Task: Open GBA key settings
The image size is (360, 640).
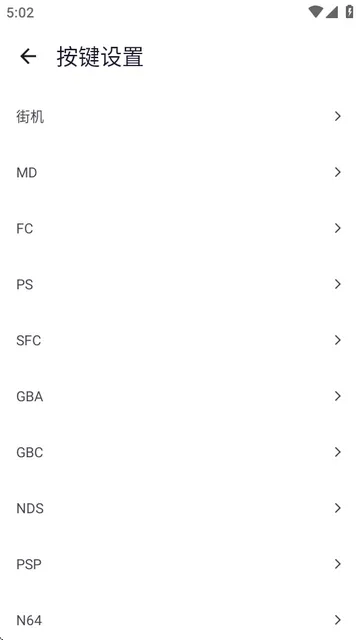Action: 180,396
